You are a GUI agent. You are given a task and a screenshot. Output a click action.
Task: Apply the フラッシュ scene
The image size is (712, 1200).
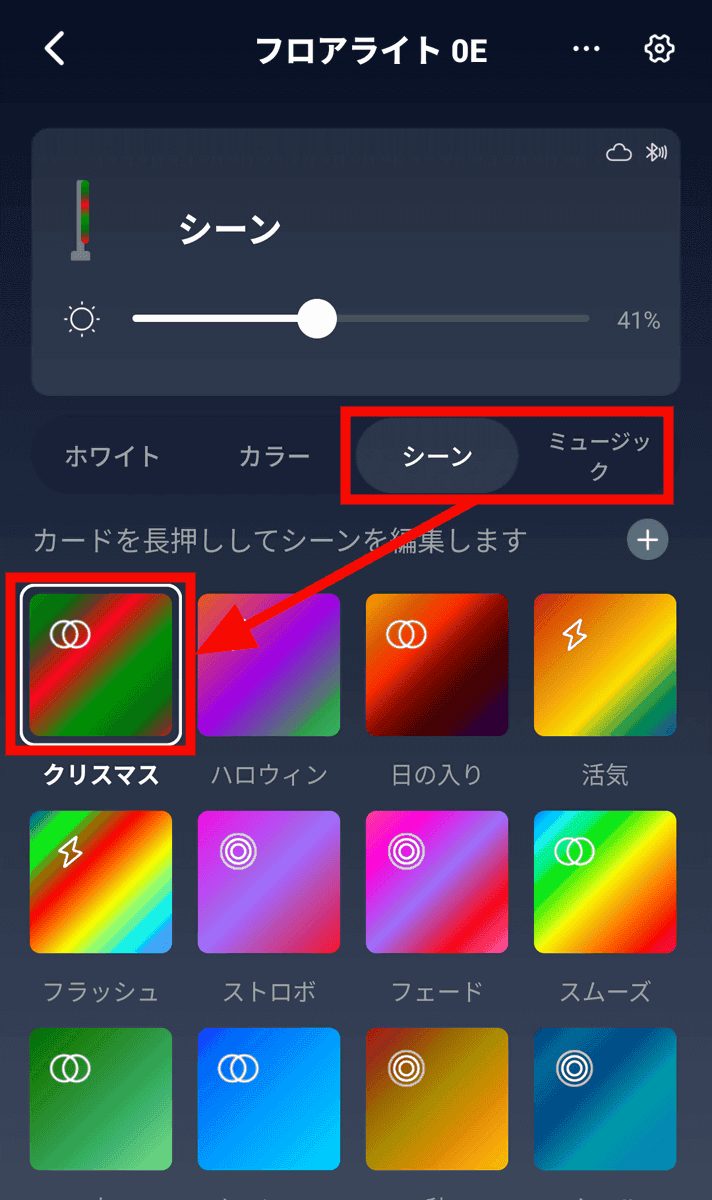coord(100,881)
